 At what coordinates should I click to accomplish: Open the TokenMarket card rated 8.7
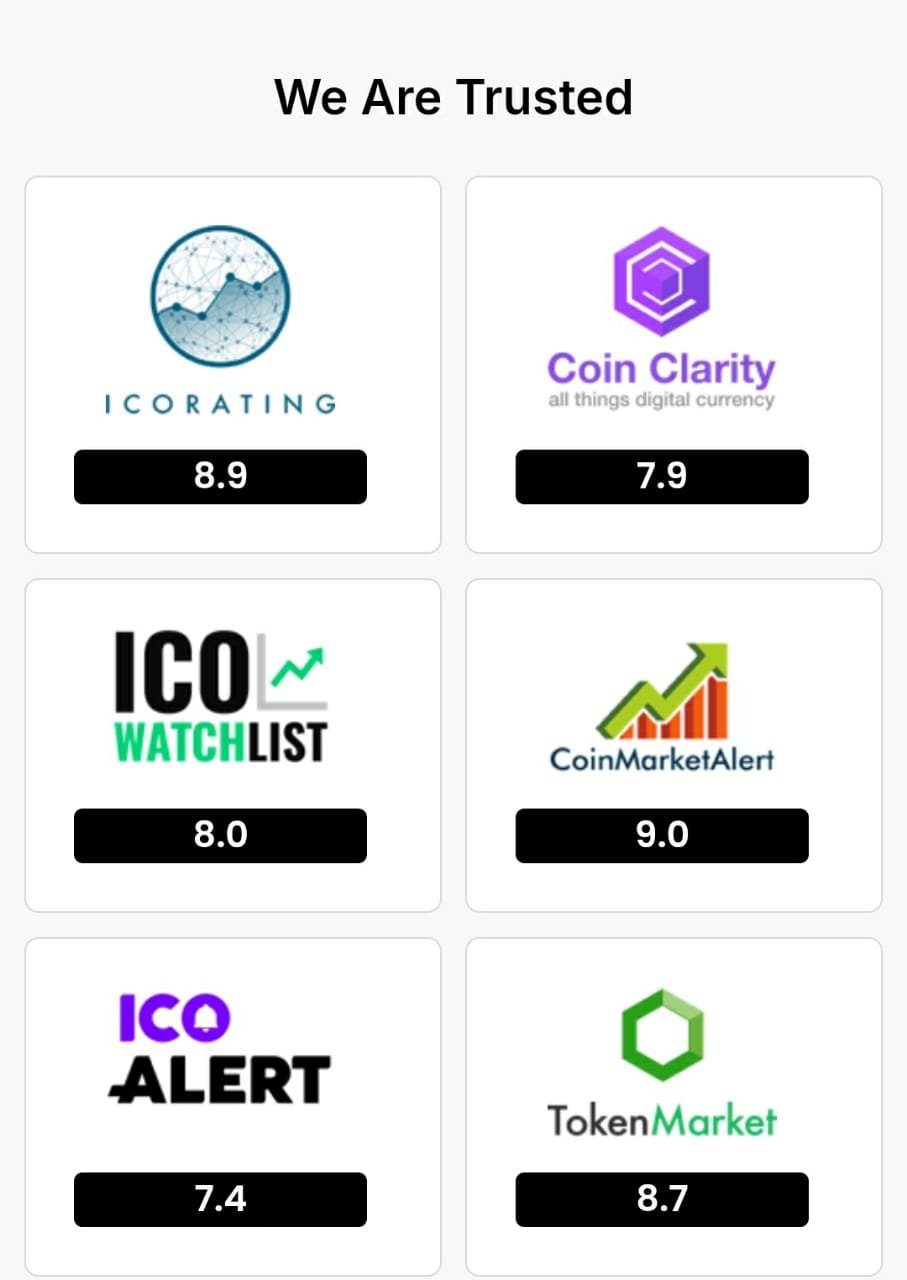[673, 1105]
